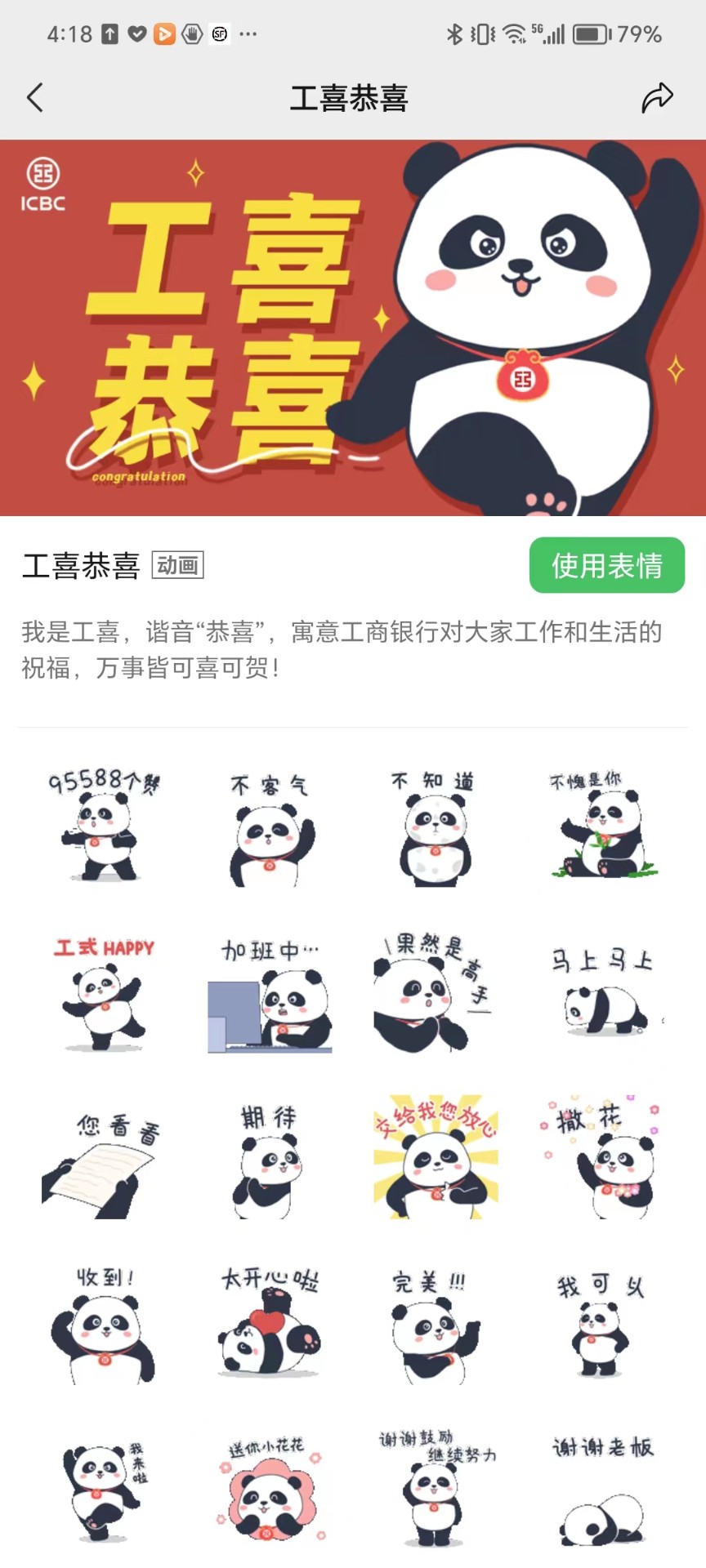Go back using the back arrow

click(34, 97)
